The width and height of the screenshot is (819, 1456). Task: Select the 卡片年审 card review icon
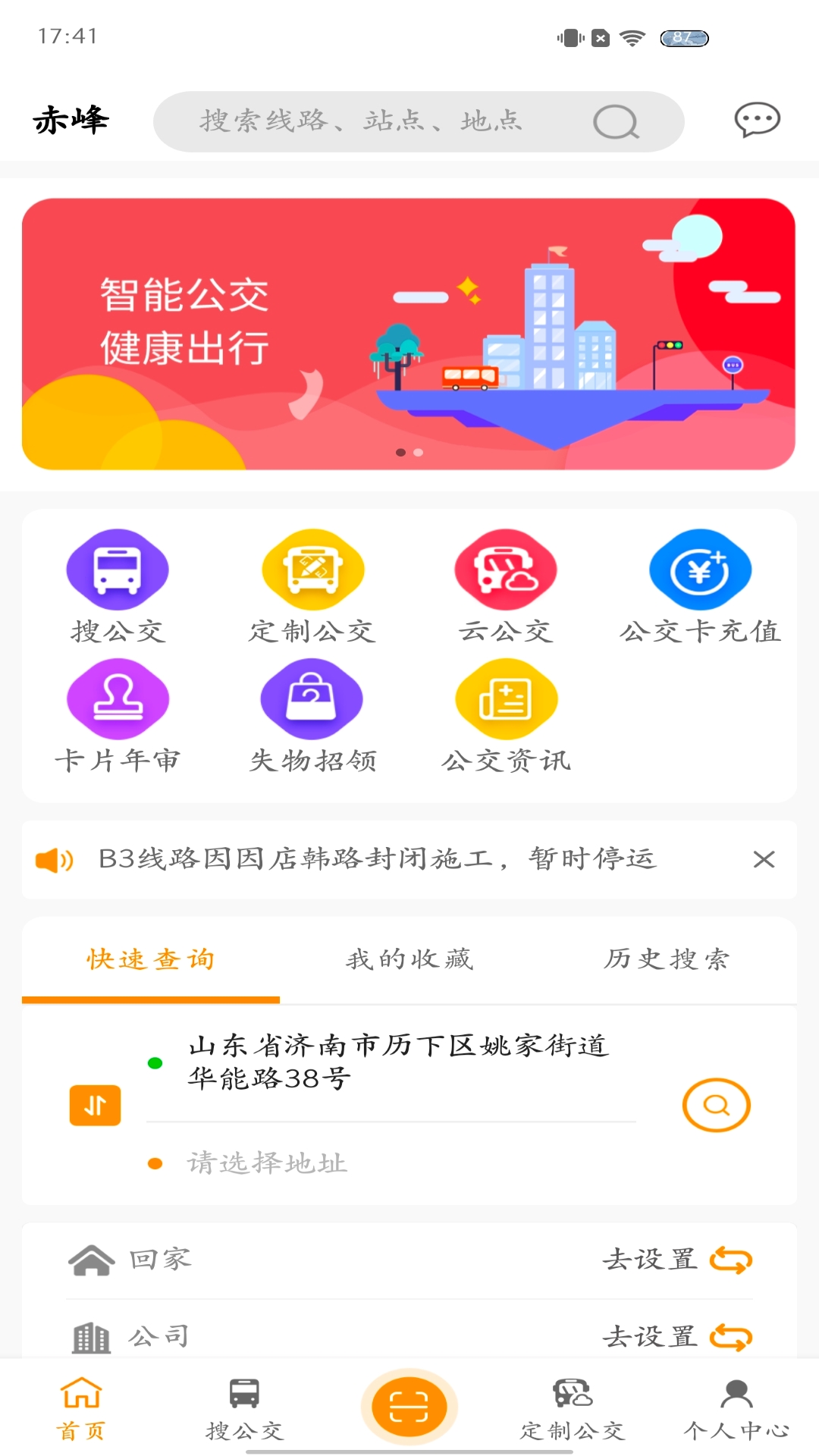point(118,698)
